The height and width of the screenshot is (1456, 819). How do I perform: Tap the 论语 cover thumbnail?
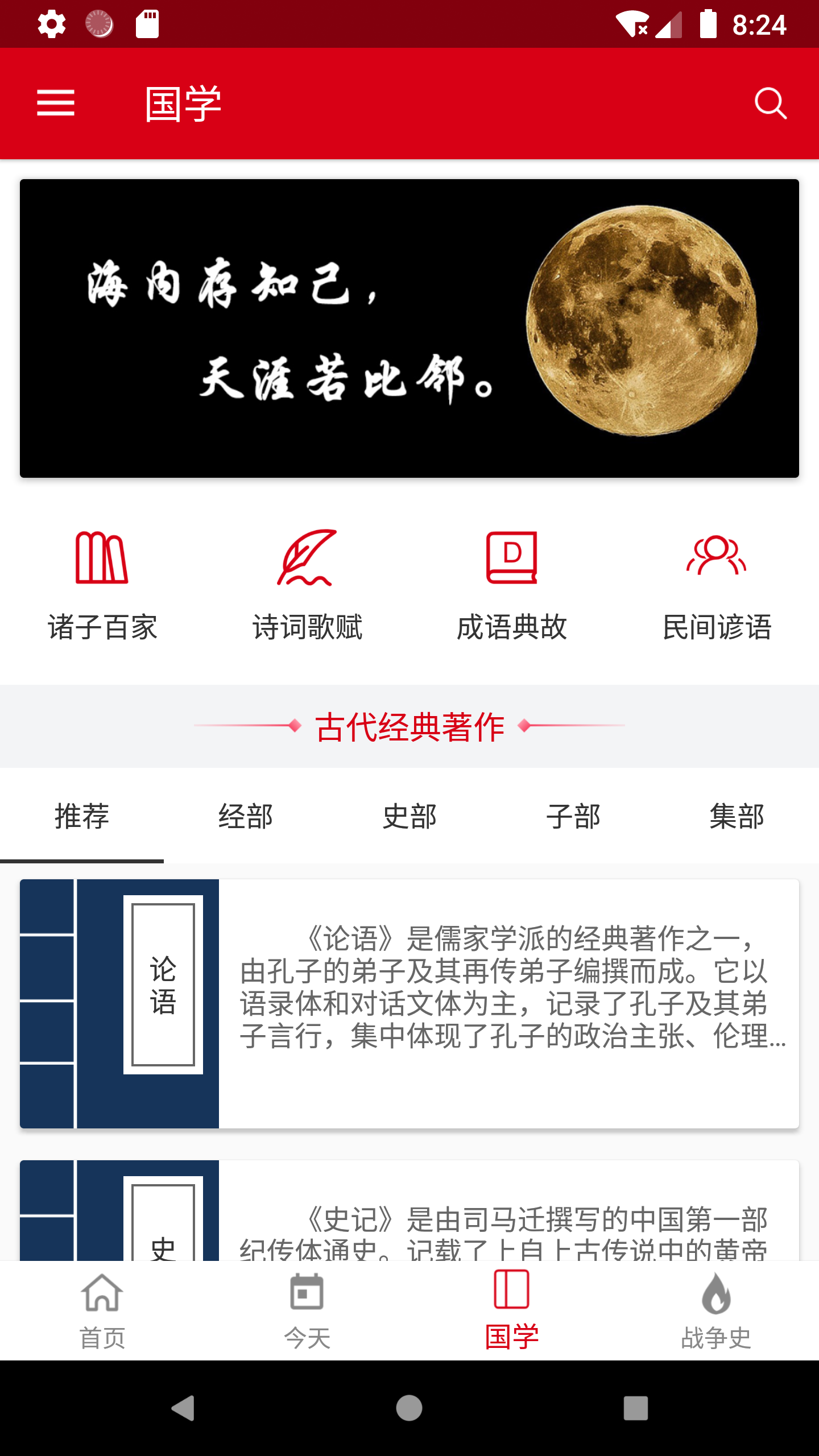(119, 1001)
